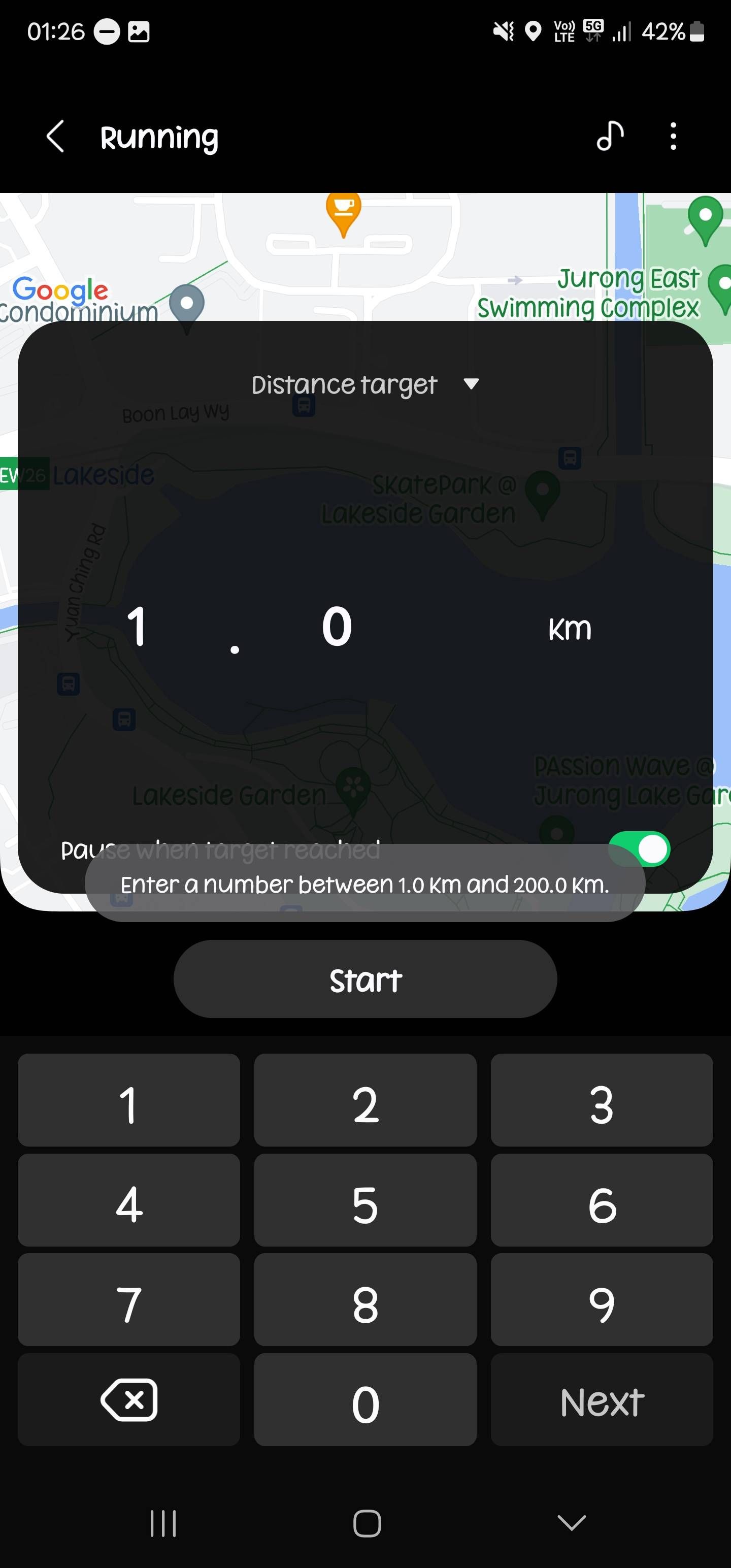
Task: Tap the number 5 key
Action: coord(364,1200)
